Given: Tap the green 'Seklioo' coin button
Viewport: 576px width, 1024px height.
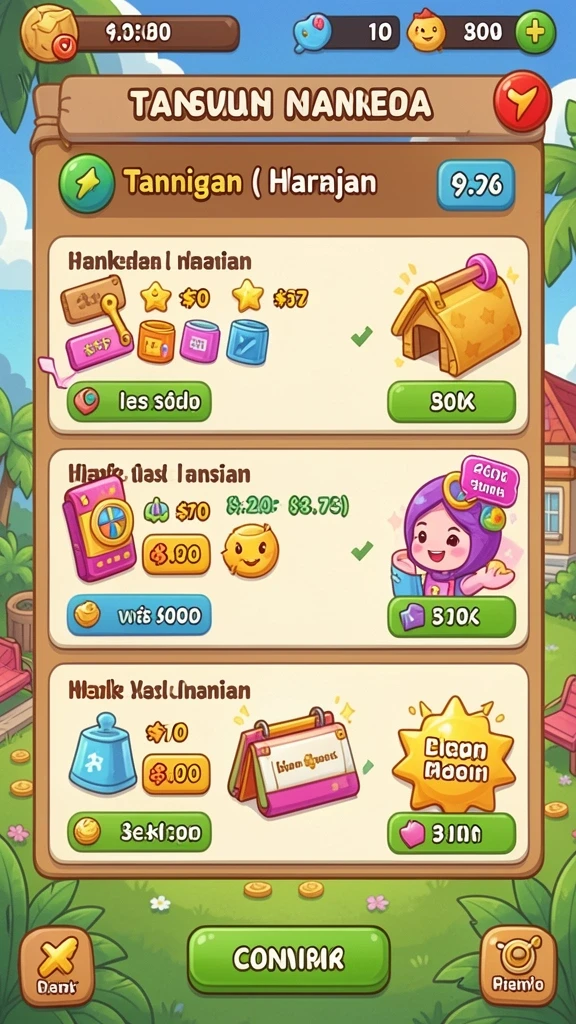Looking at the screenshot, I should 139,831.
